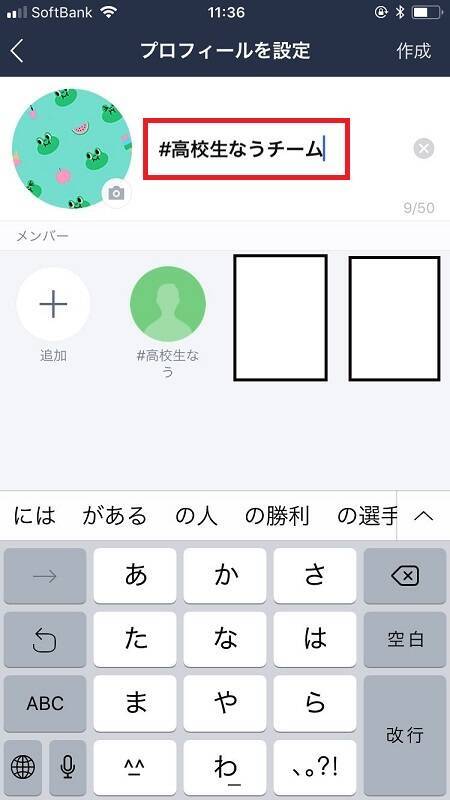The image size is (450, 800).
Task: Tap the 改行 return key
Action: tap(405, 735)
